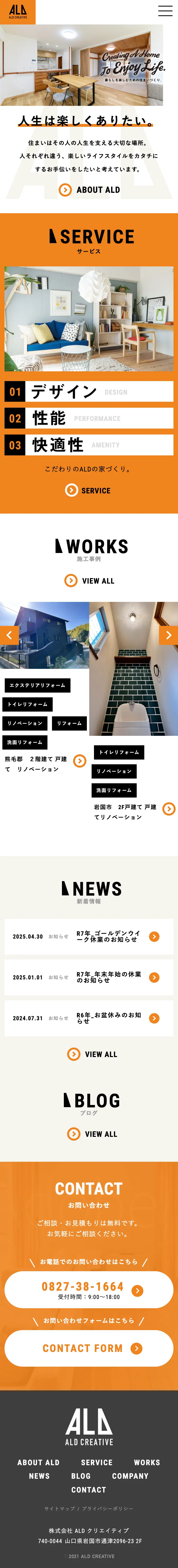Open the hamburger menu
The image size is (178, 1568).
tap(165, 12)
